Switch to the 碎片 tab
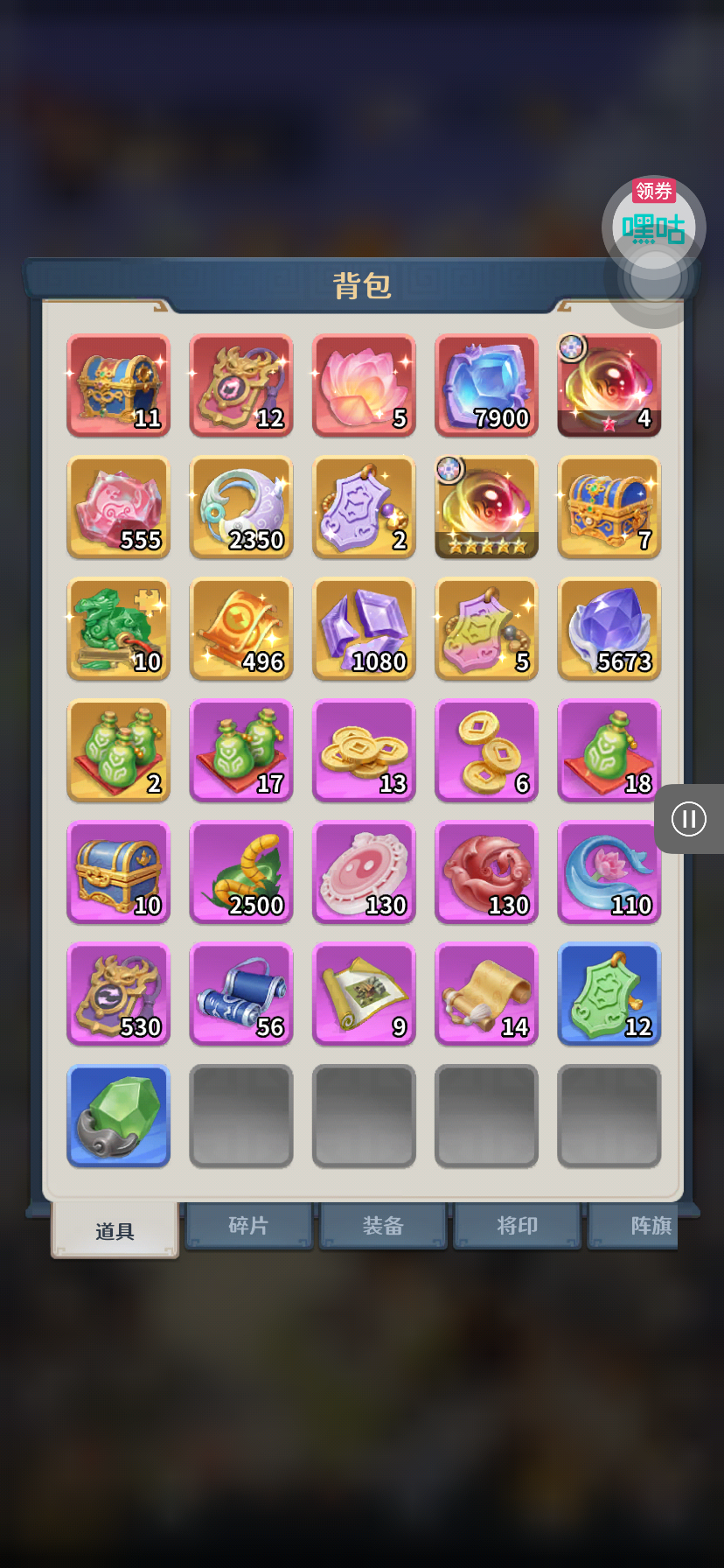The height and width of the screenshot is (1568, 724). [248, 1225]
